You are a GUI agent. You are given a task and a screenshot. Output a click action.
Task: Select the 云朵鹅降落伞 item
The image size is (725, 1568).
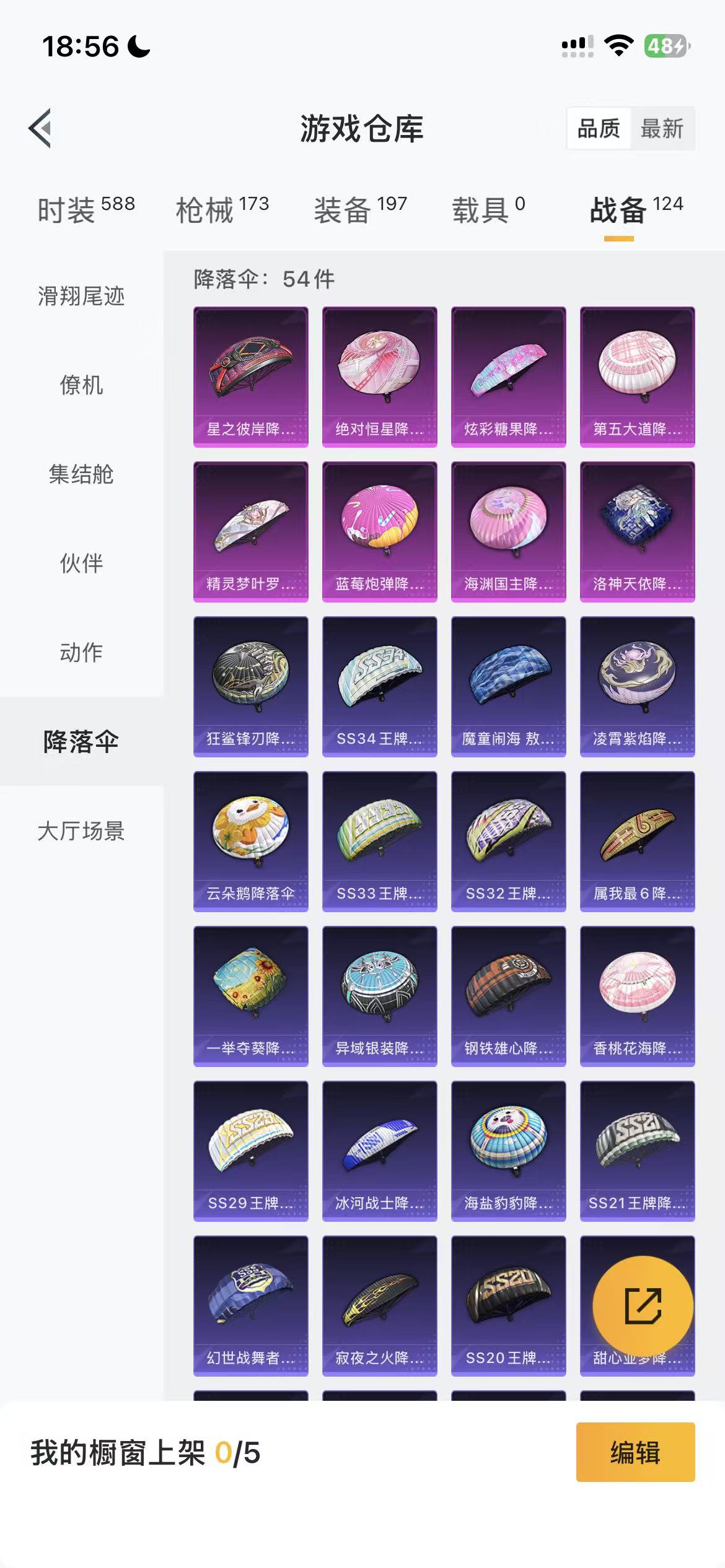point(250,842)
